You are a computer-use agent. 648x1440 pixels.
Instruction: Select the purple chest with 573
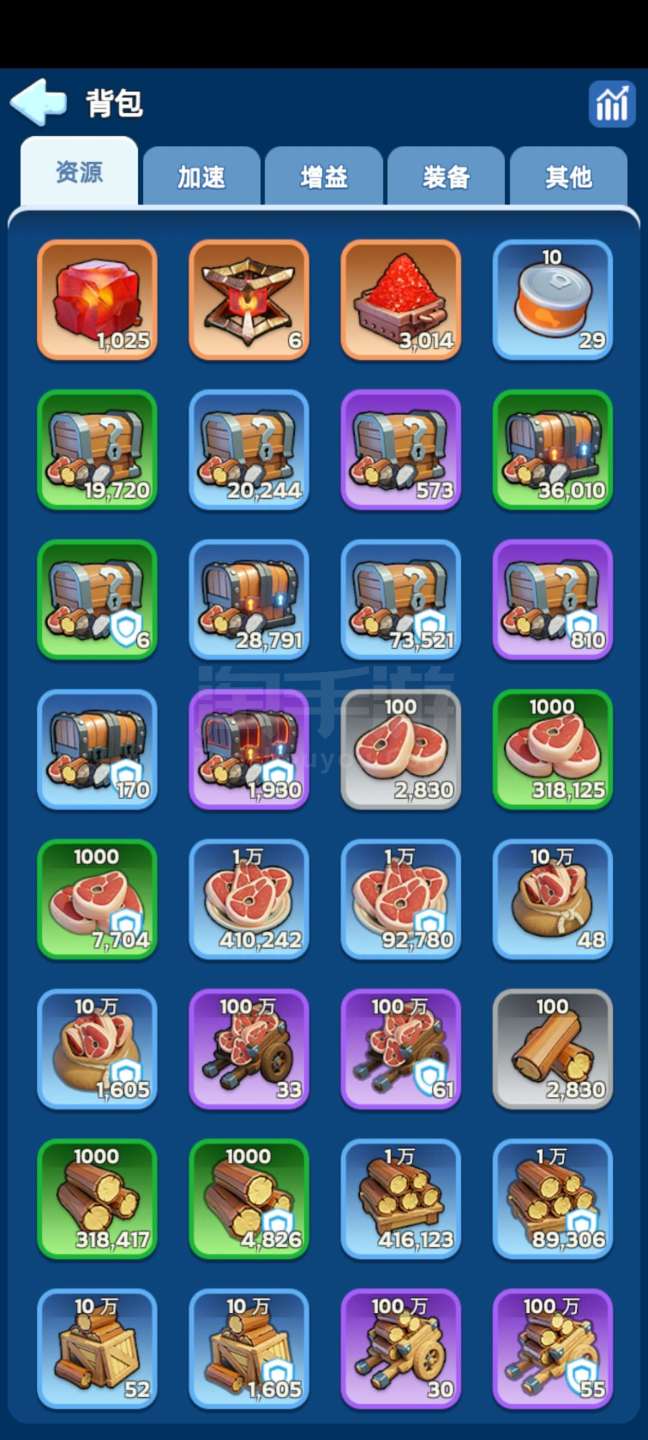tap(401, 450)
